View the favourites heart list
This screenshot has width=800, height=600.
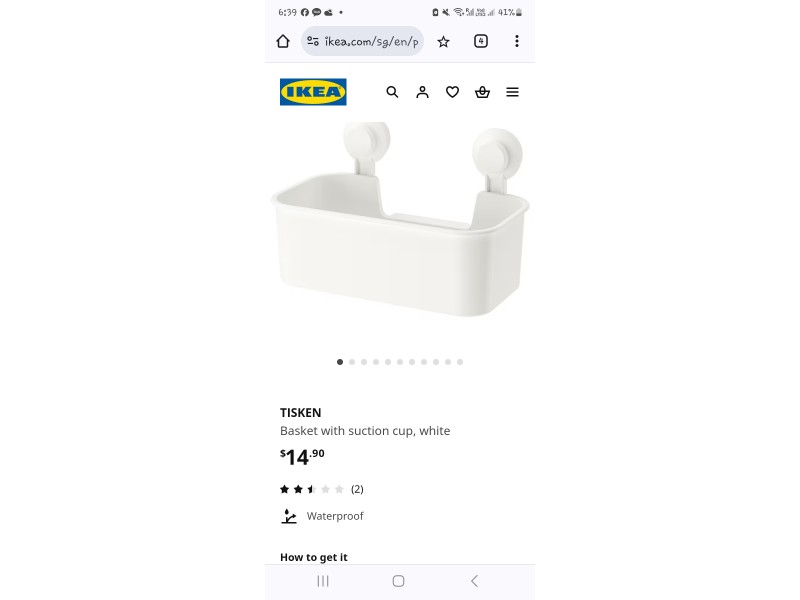coord(452,92)
